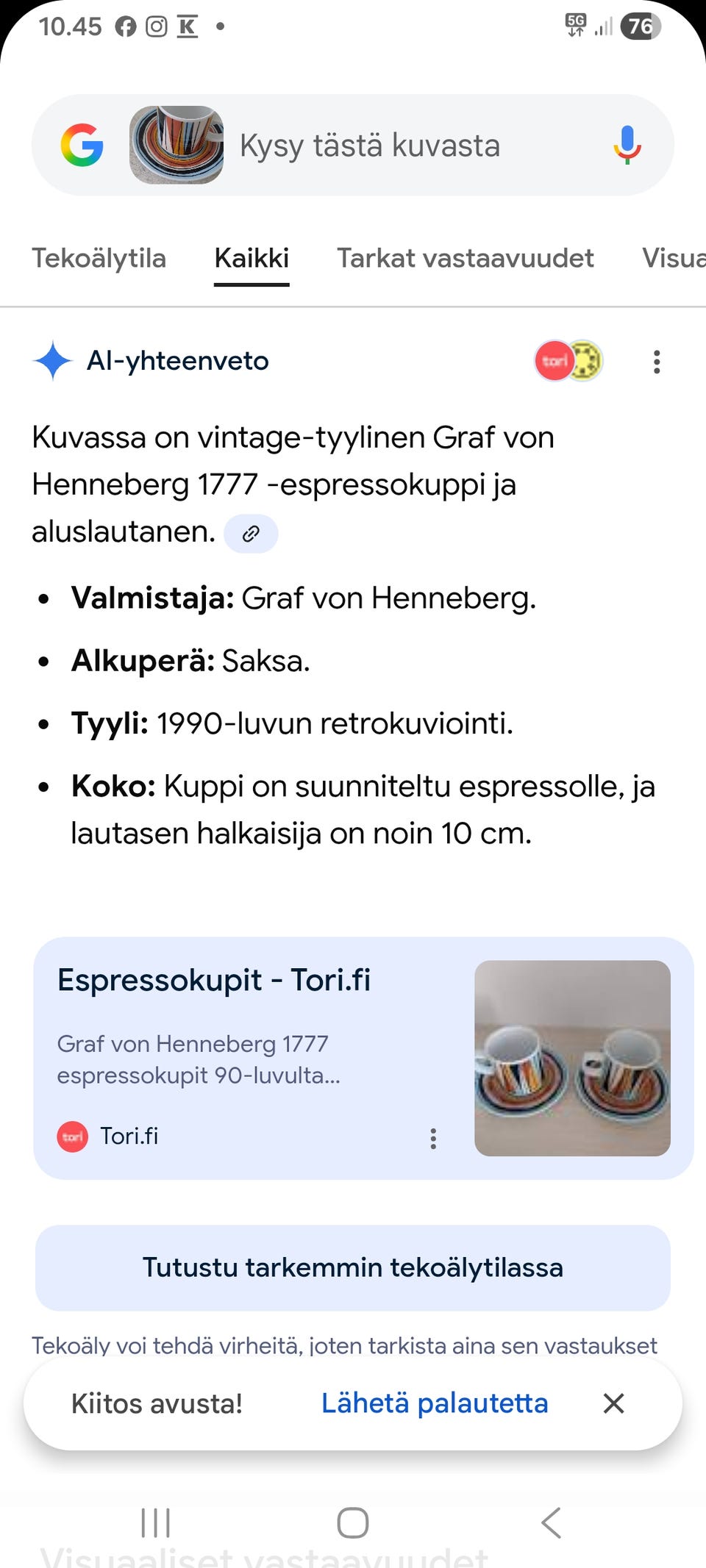Viewport: 706px width, 1568px height.
Task: Activate voice search with the microphone icon
Action: tap(626, 146)
